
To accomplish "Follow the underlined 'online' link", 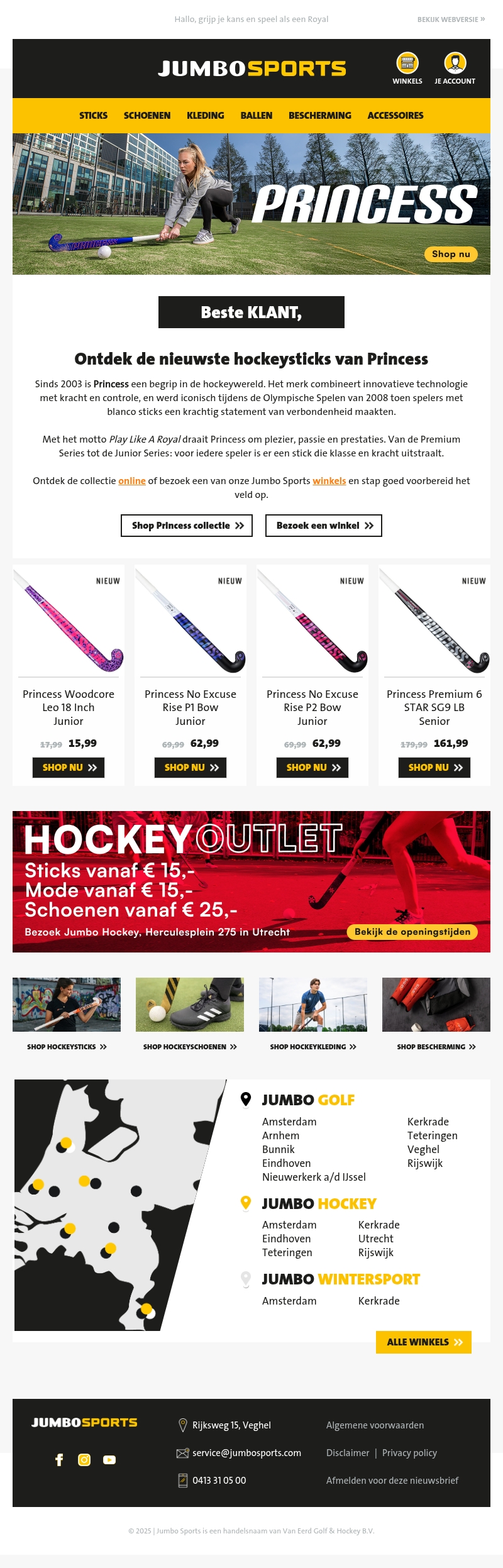I will 132,481.
